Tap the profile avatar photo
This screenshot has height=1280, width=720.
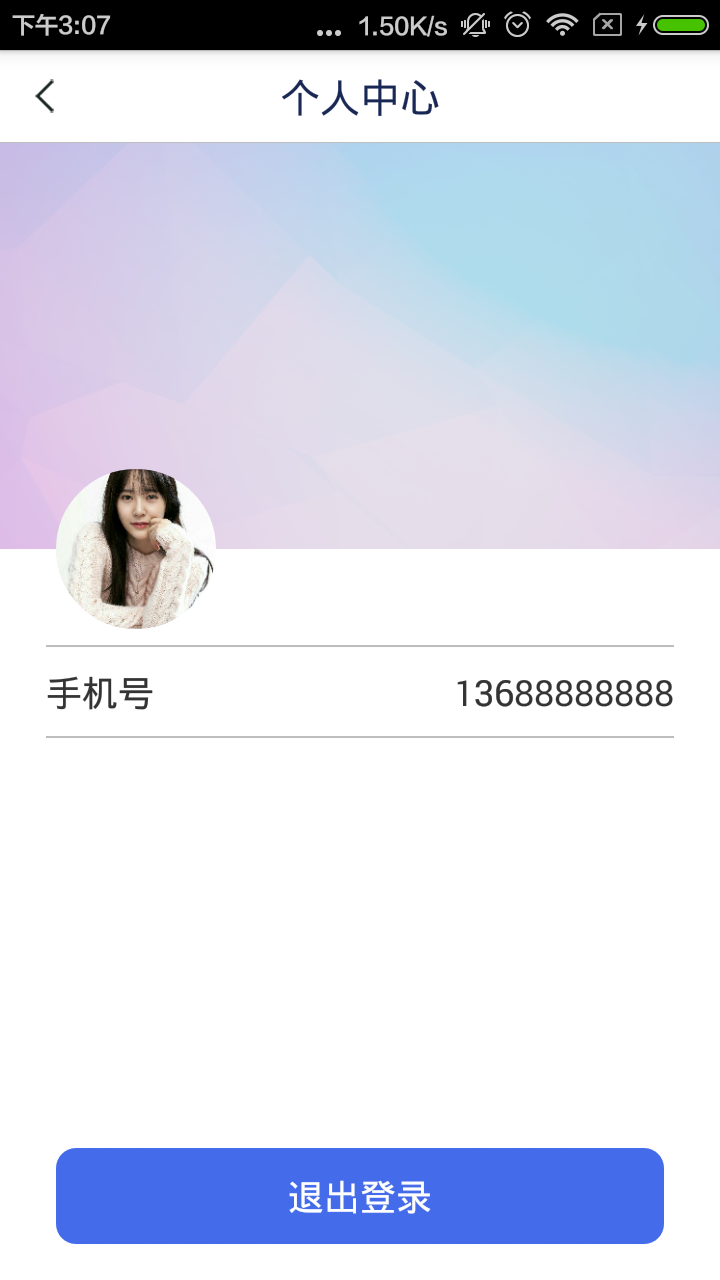136,549
